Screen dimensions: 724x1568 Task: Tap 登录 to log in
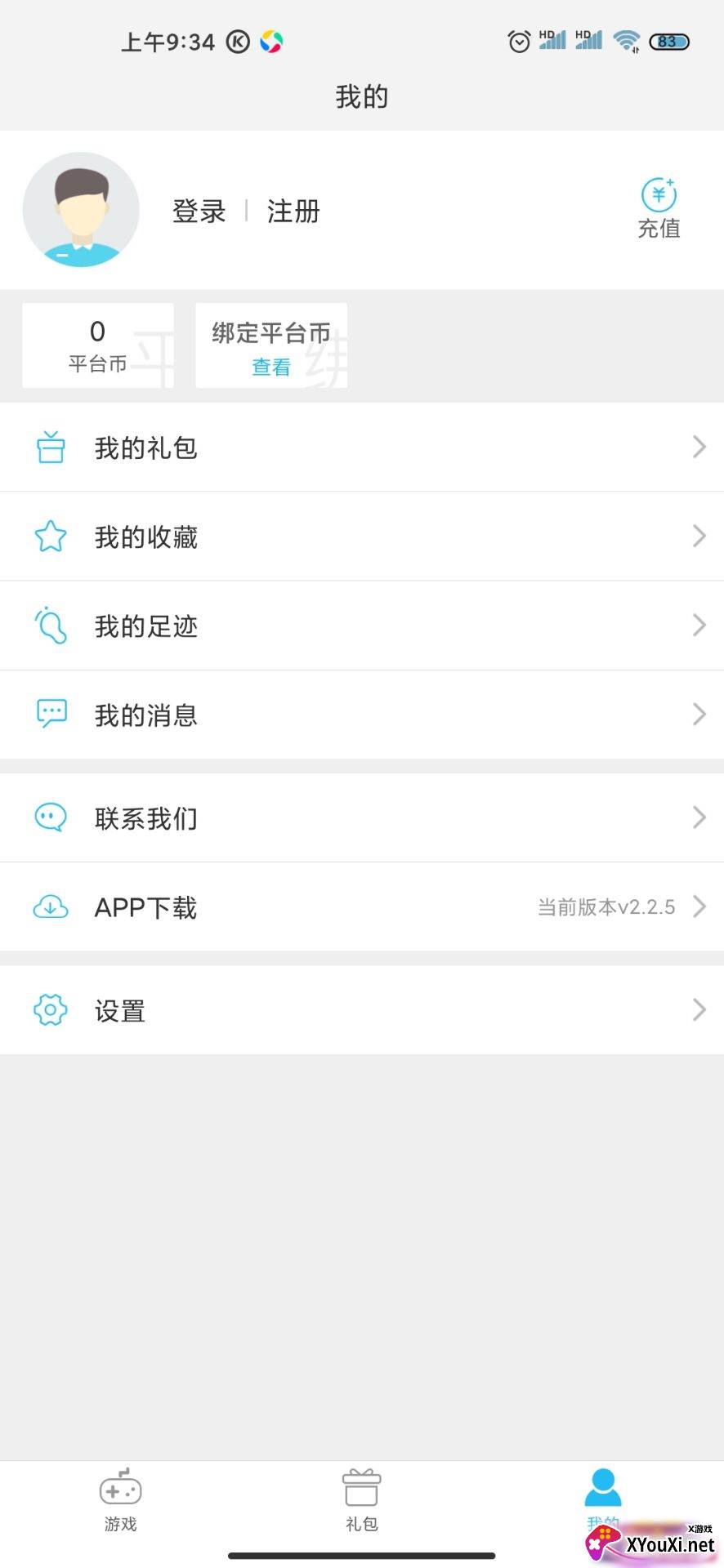pos(199,212)
